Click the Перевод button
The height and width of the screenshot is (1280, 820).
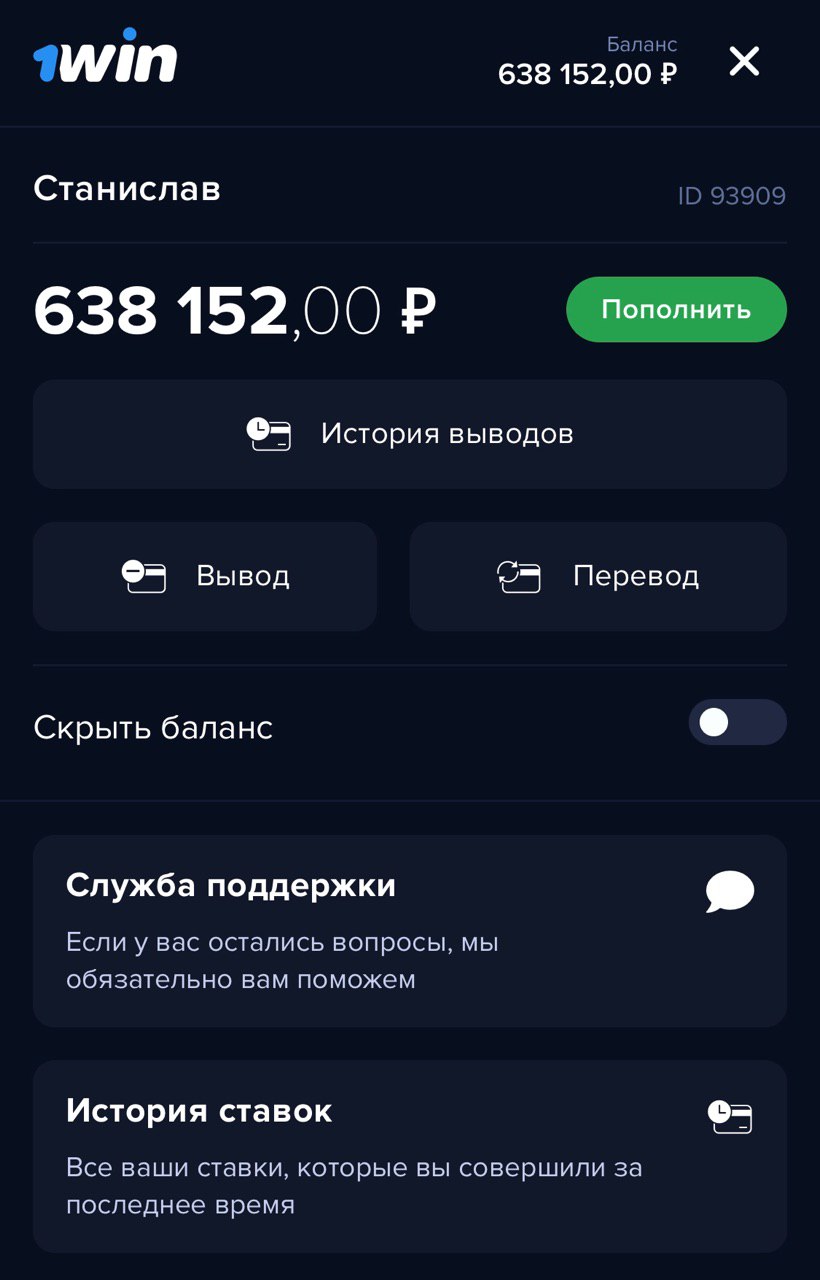[x=597, y=576]
